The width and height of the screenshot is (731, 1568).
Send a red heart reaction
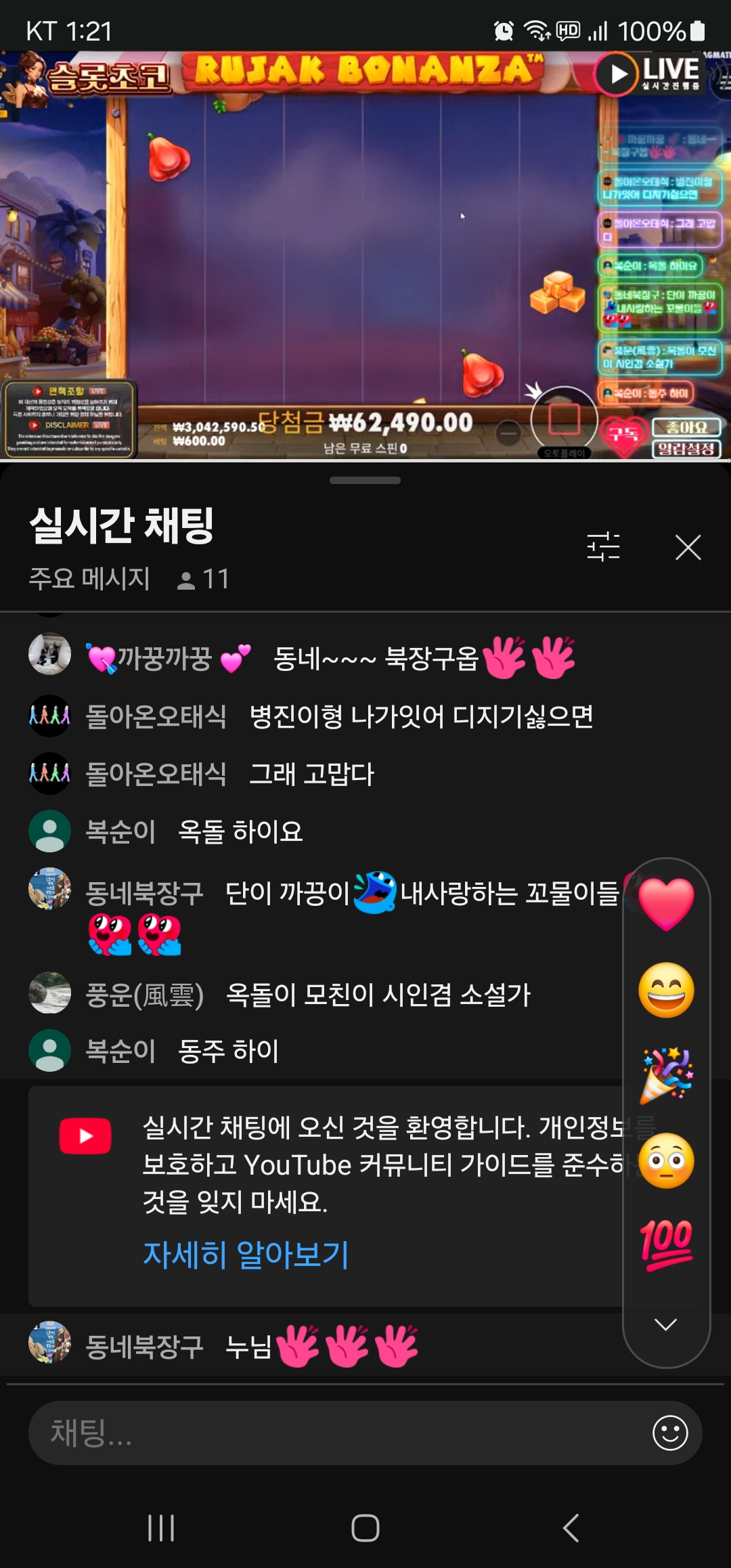tap(666, 905)
